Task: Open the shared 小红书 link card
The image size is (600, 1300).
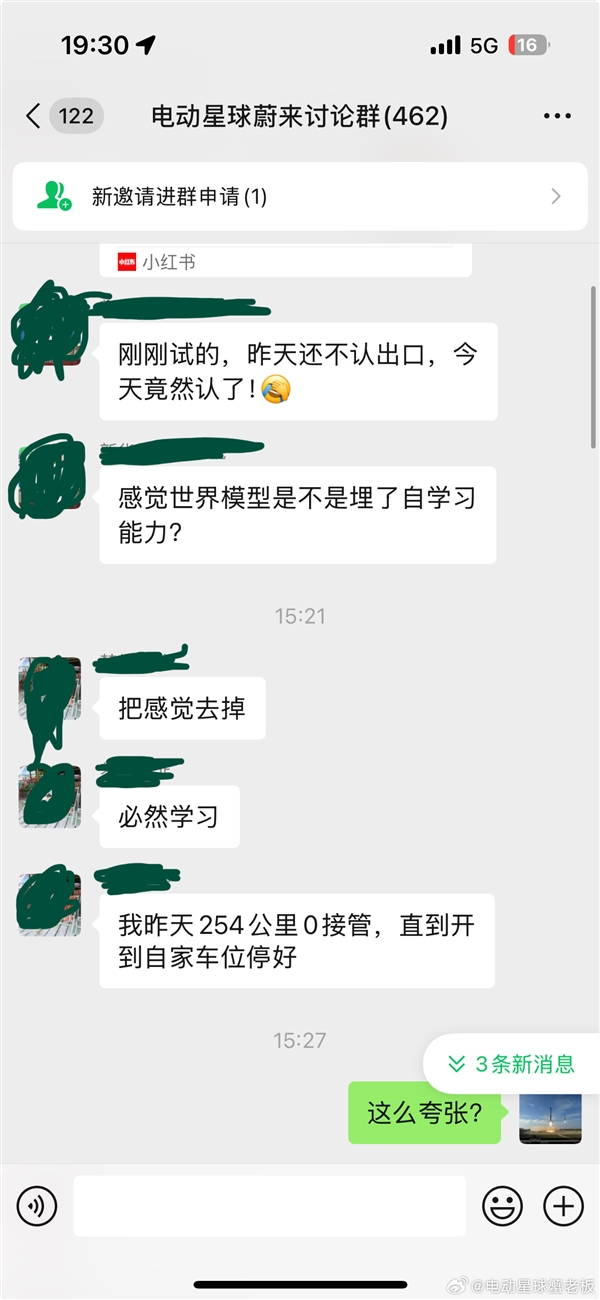Action: coord(285,260)
